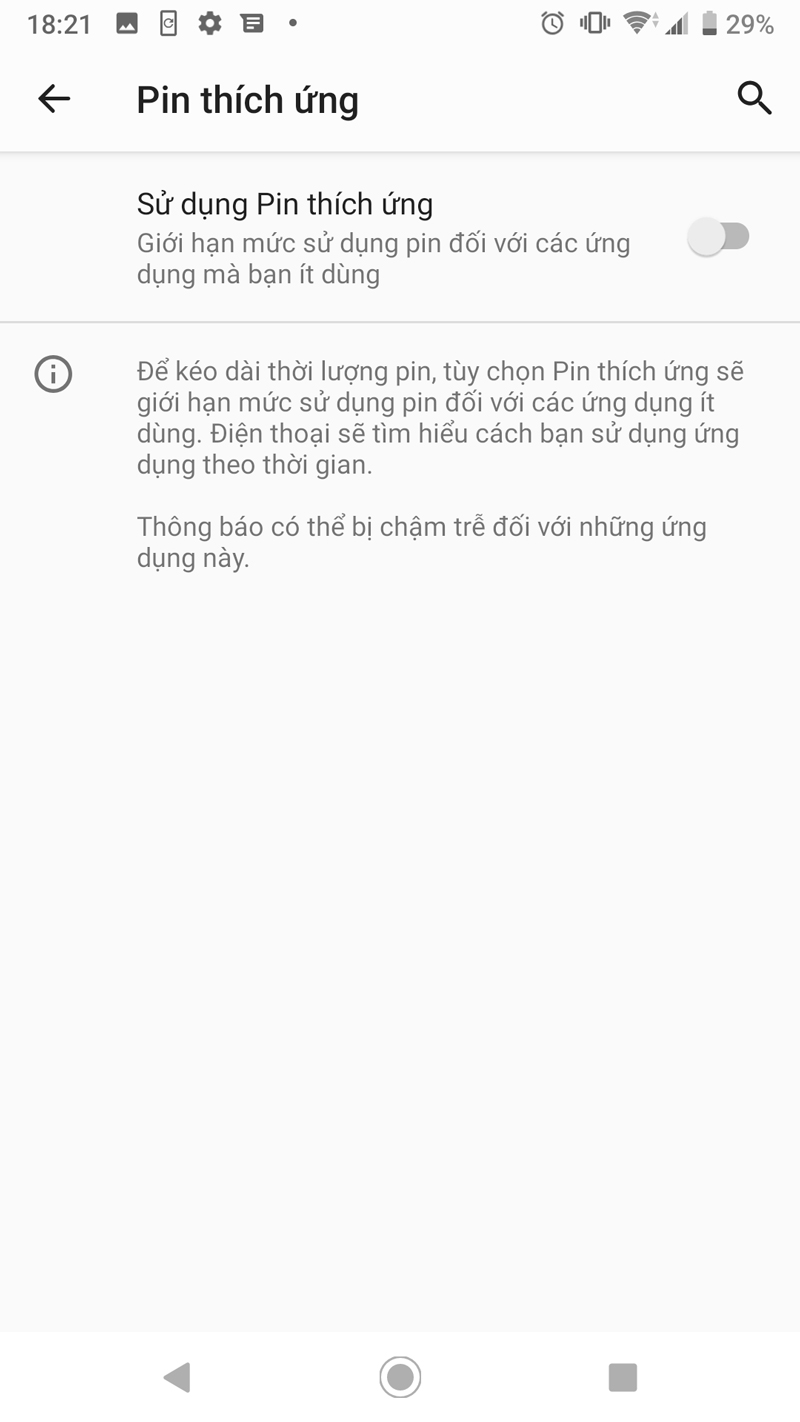Image resolution: width=800 pixels, height=1422 pixels.
Task: Open recent apps with the square button
Action: click(x=622, y=1377)
